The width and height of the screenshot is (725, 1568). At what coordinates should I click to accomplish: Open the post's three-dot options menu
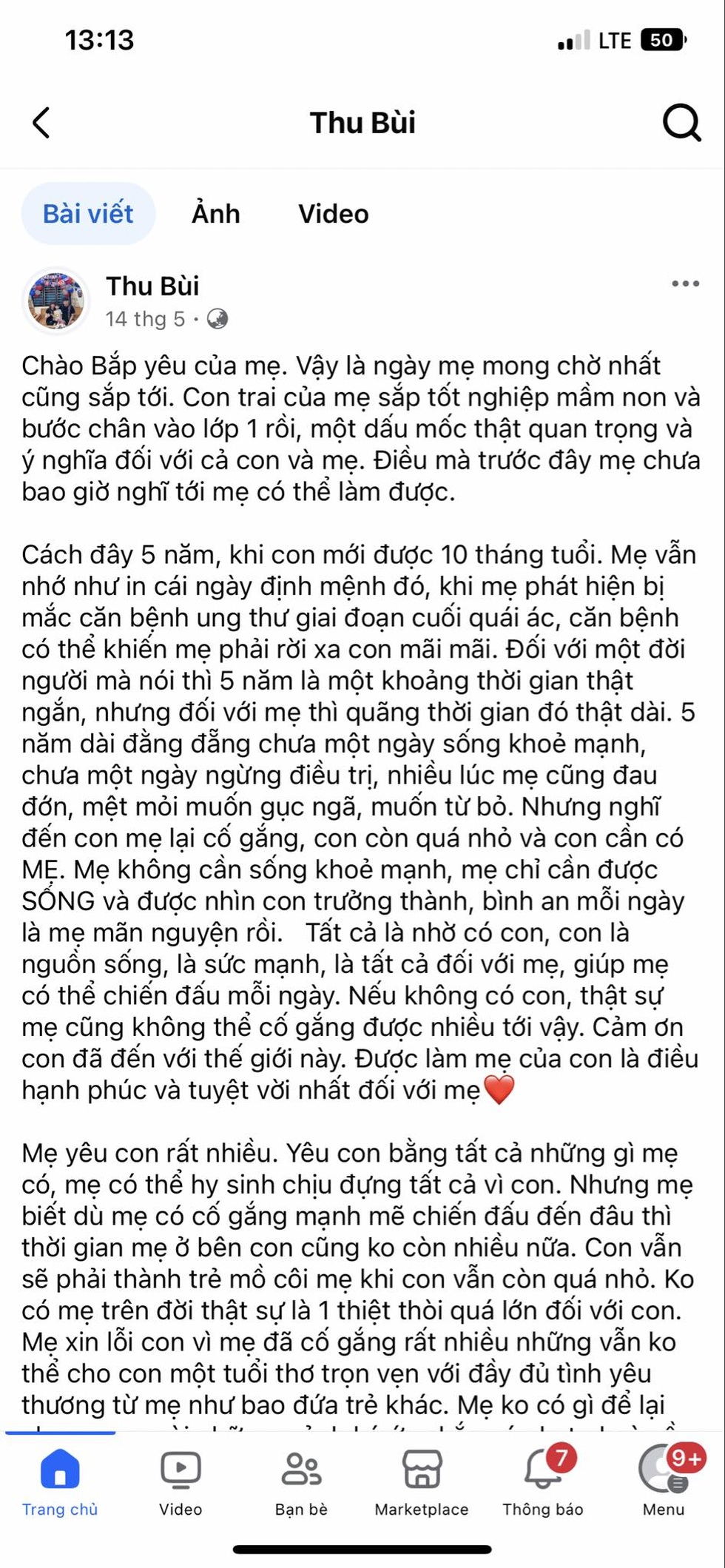(685, 283)
